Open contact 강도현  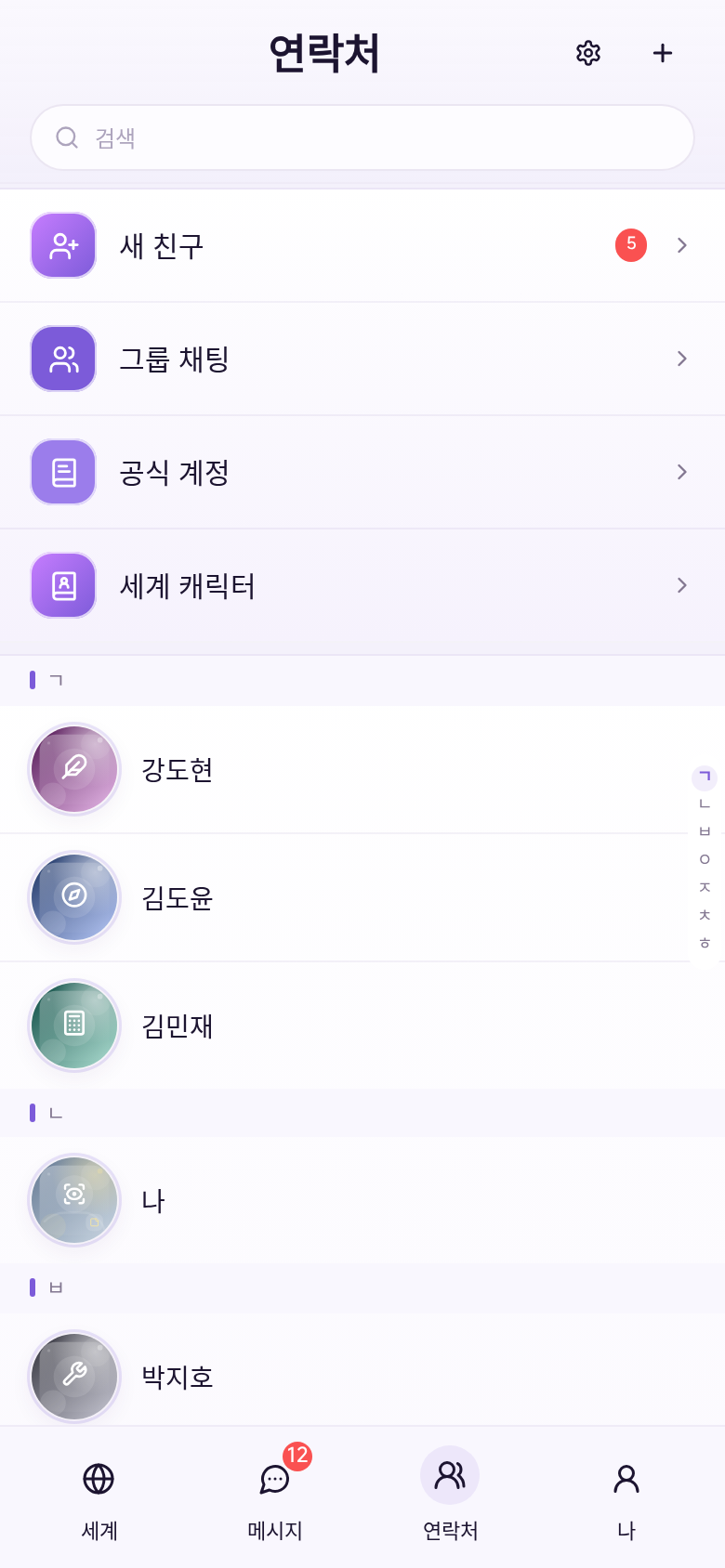click(x=362, y=769)
